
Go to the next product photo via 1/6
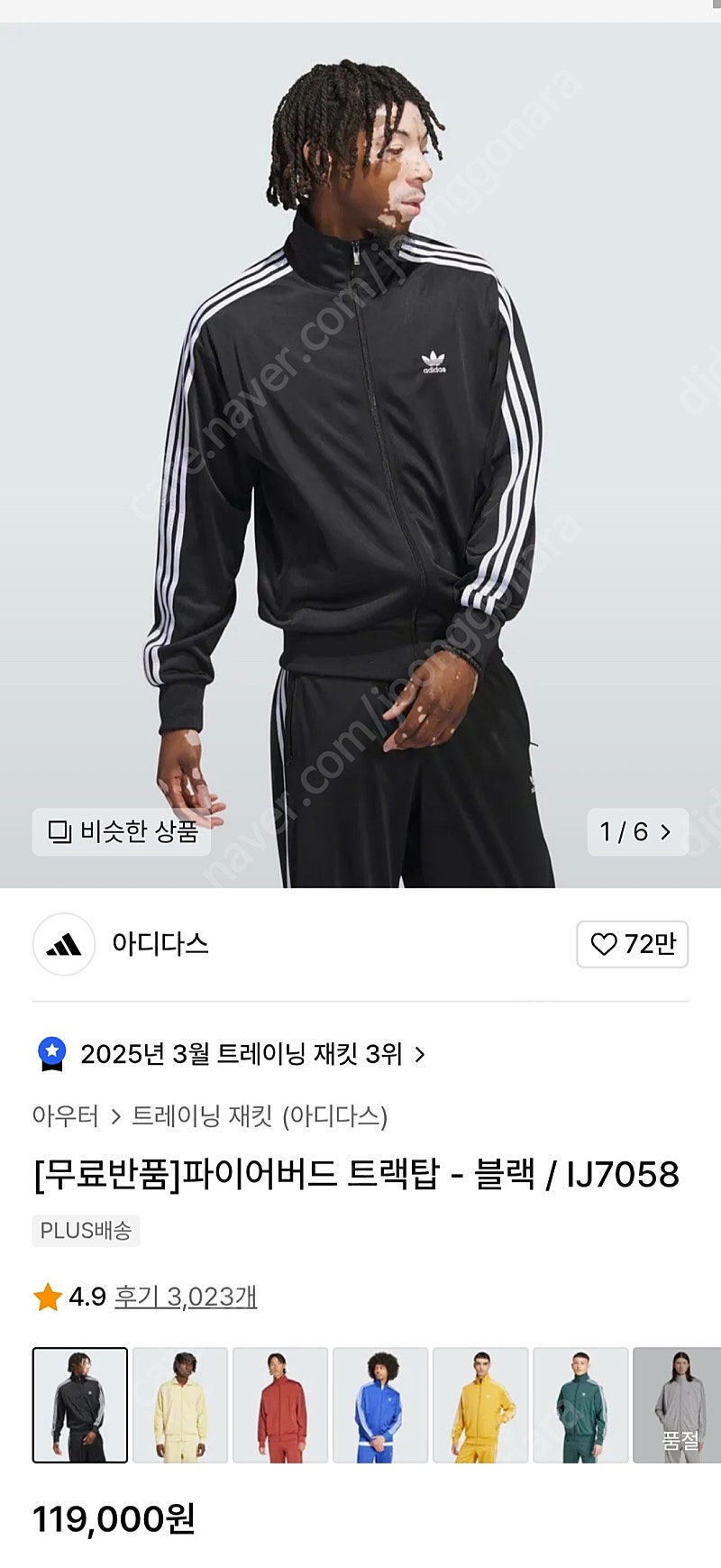(637, 831)
